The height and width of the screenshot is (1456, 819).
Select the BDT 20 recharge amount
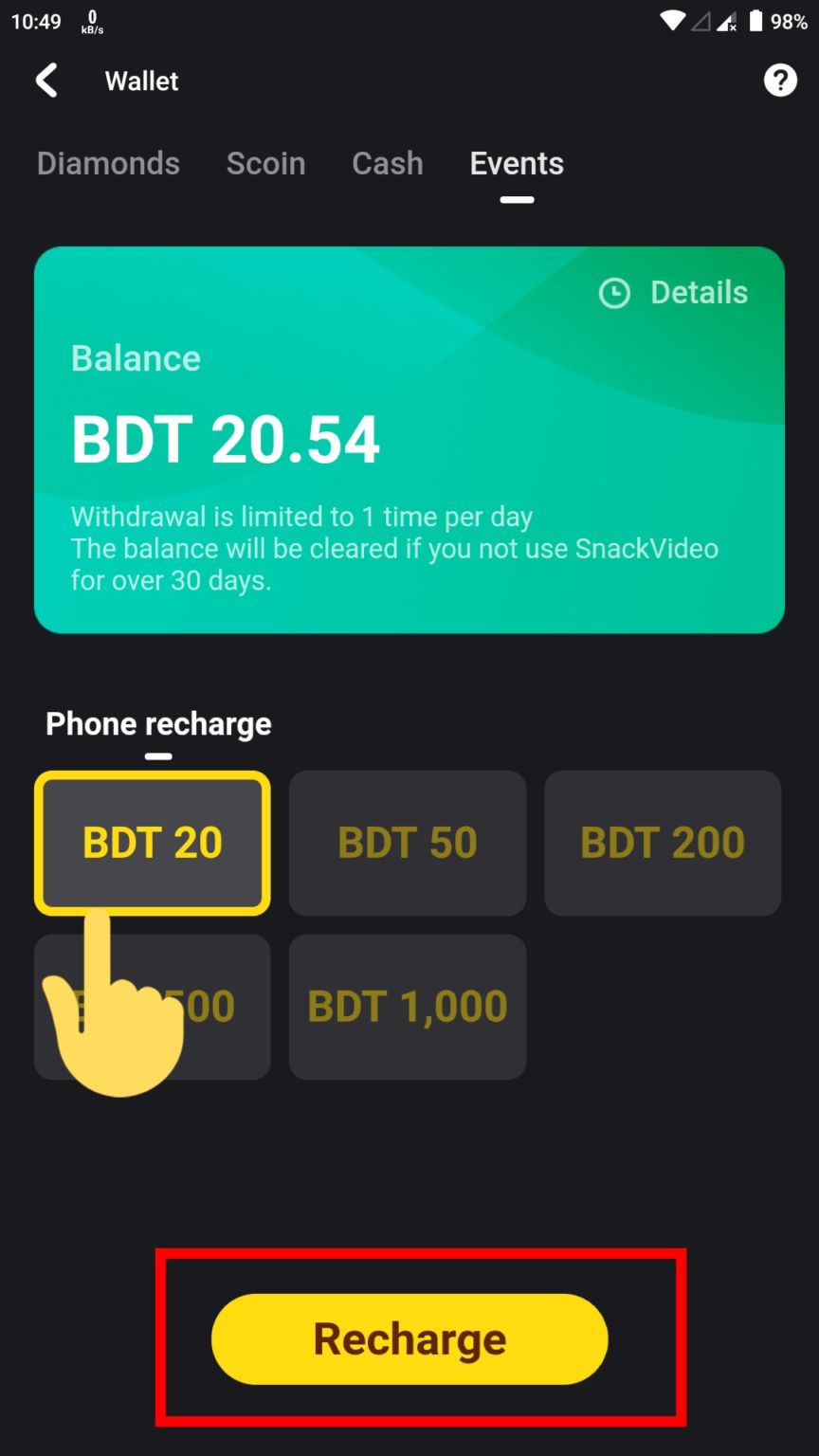153,843
